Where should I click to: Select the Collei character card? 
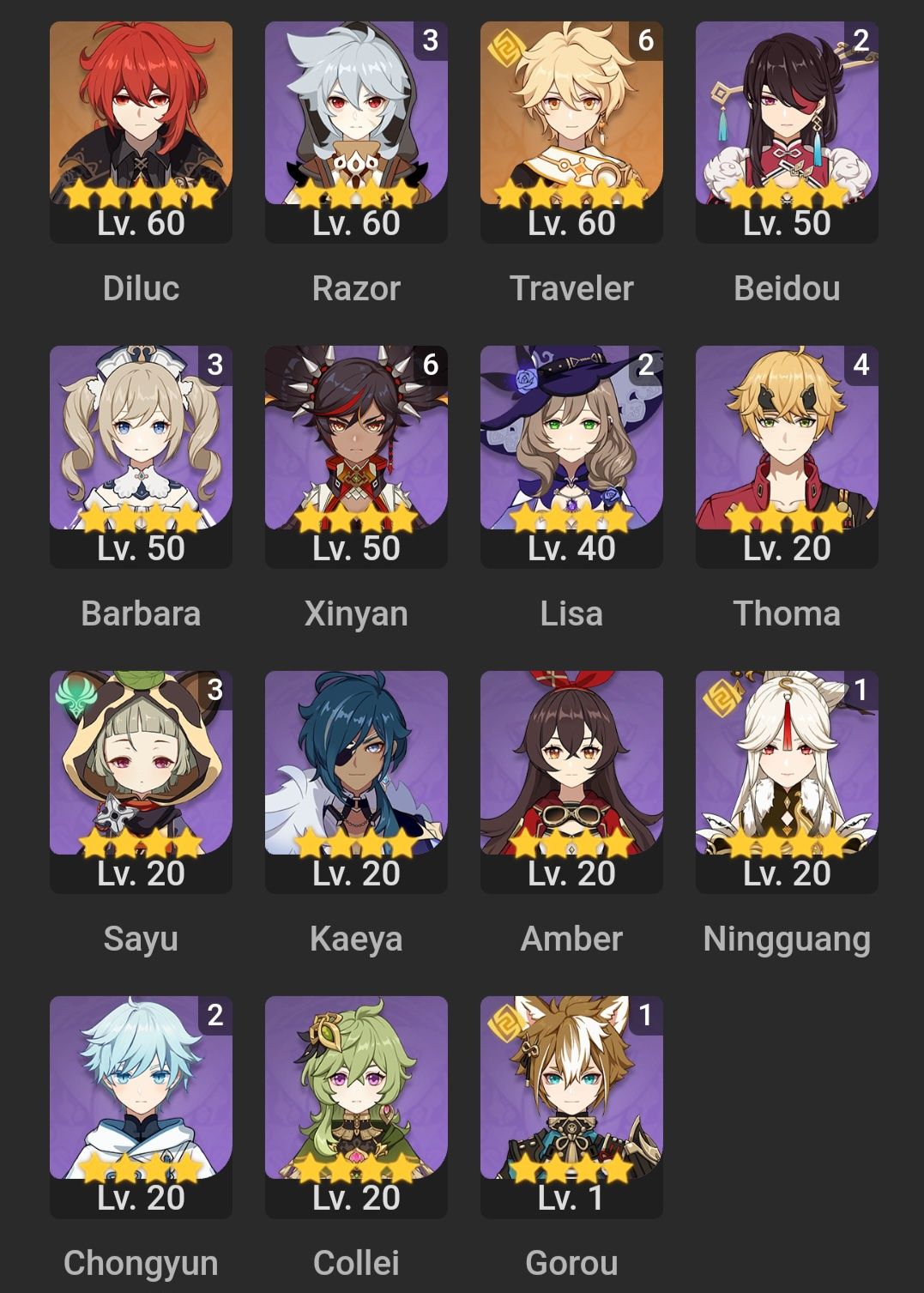click(356, 1106)
